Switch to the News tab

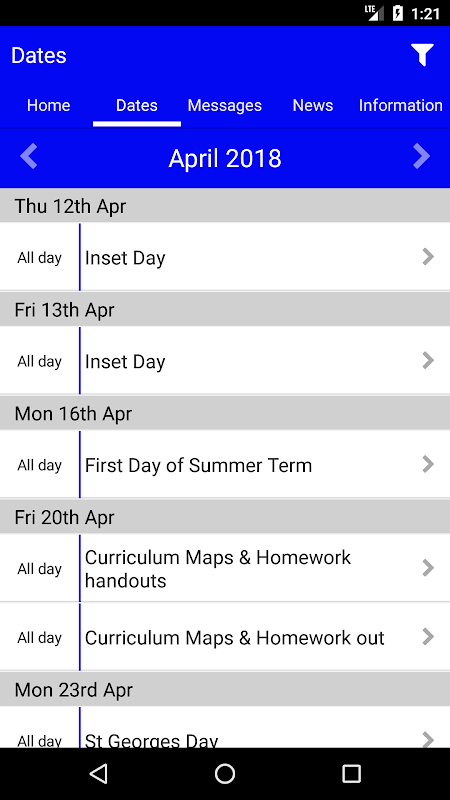tap(313, 106)
